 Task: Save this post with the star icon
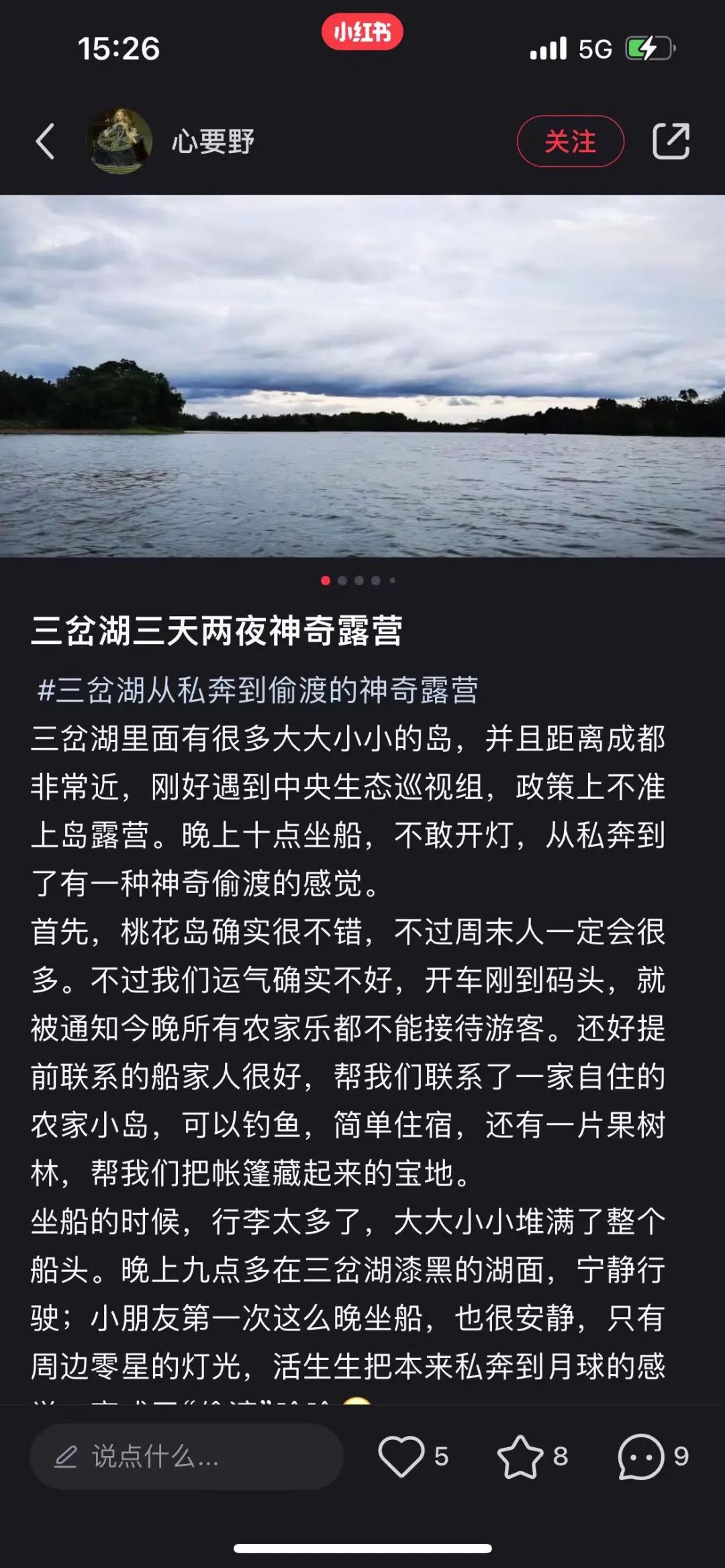pyautogui.click(x=520, y=1457)
